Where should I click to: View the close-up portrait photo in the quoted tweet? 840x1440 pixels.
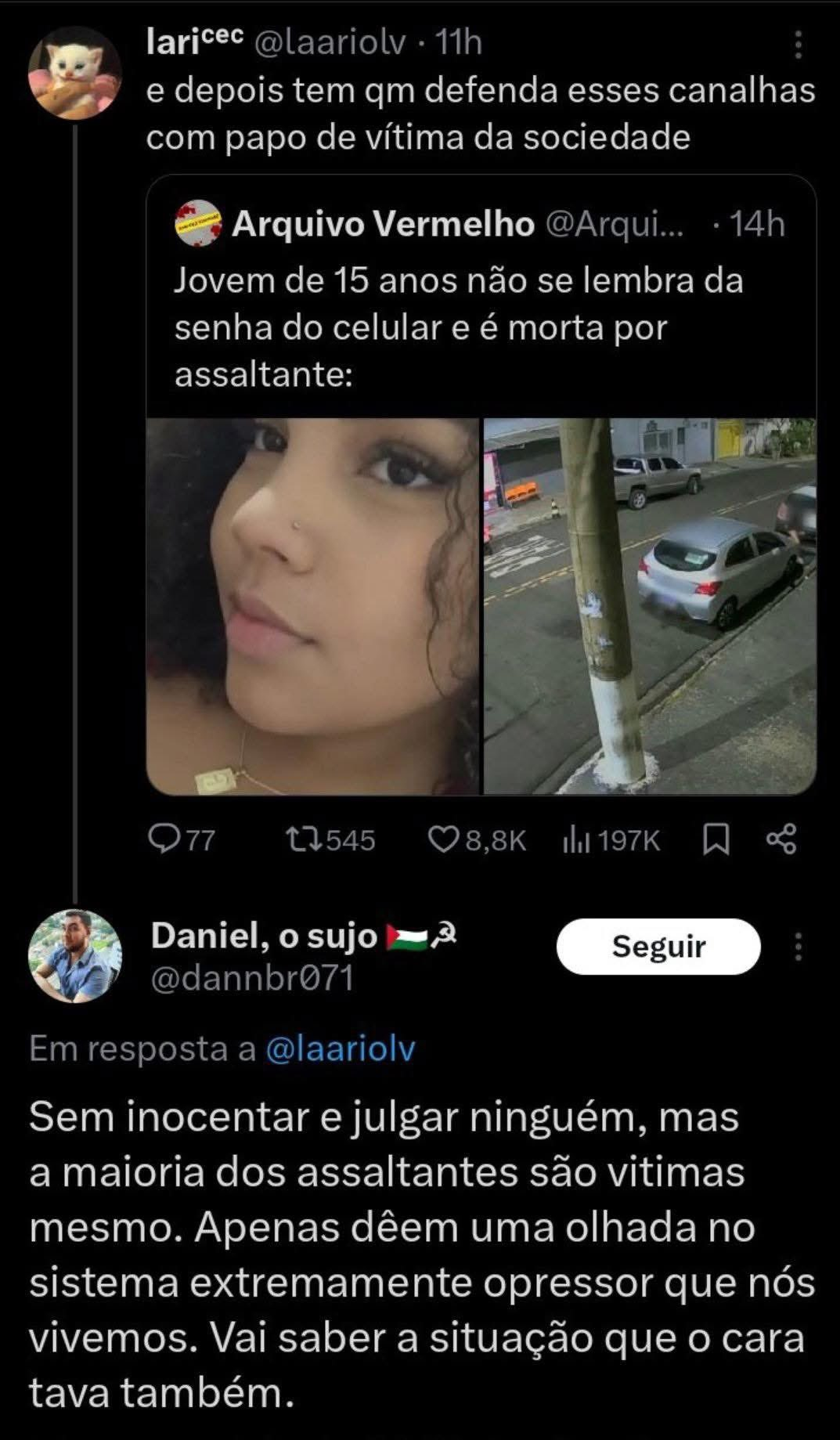tap(313, 606)
